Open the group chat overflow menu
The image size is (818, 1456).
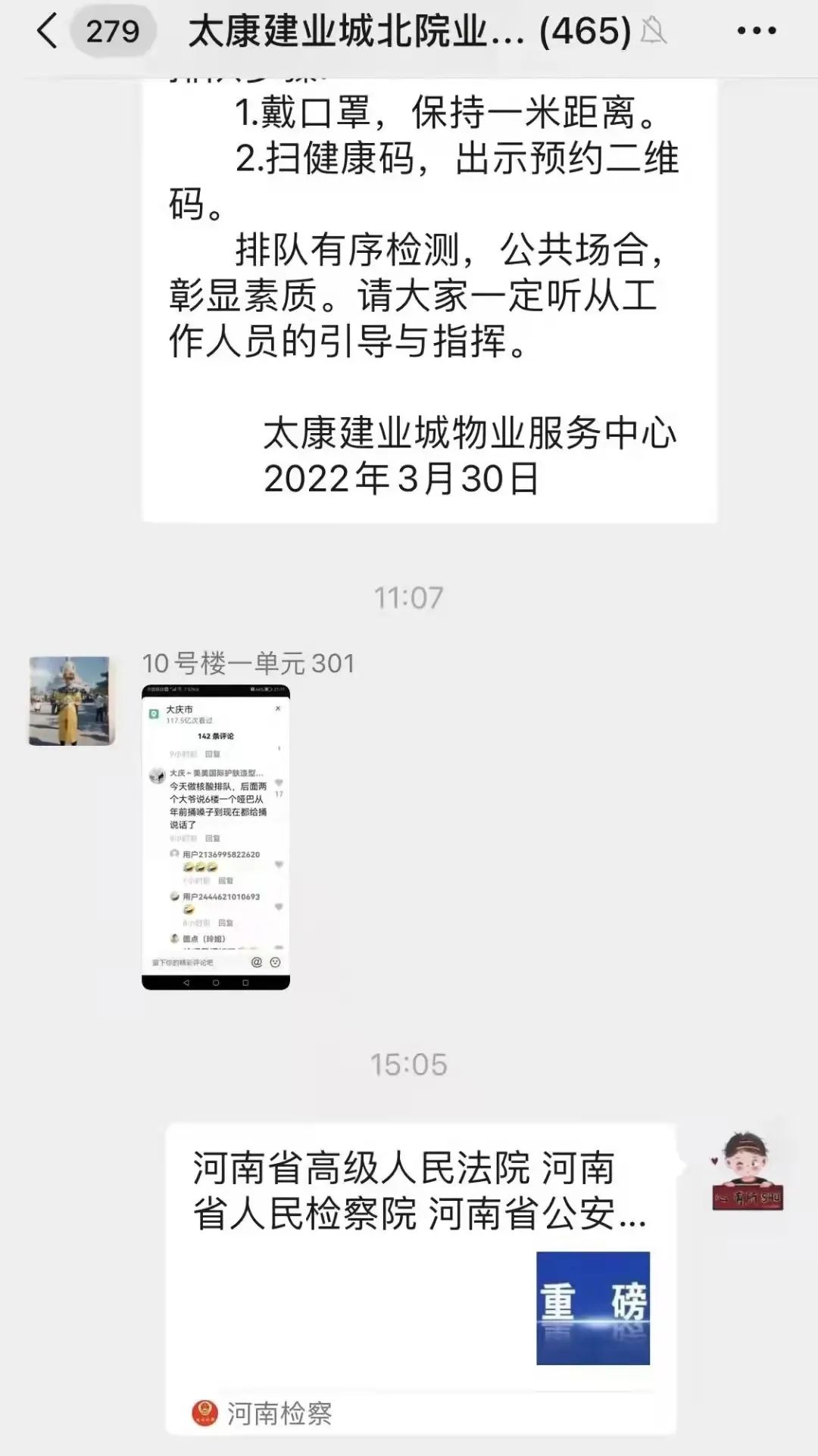point(756,32)
